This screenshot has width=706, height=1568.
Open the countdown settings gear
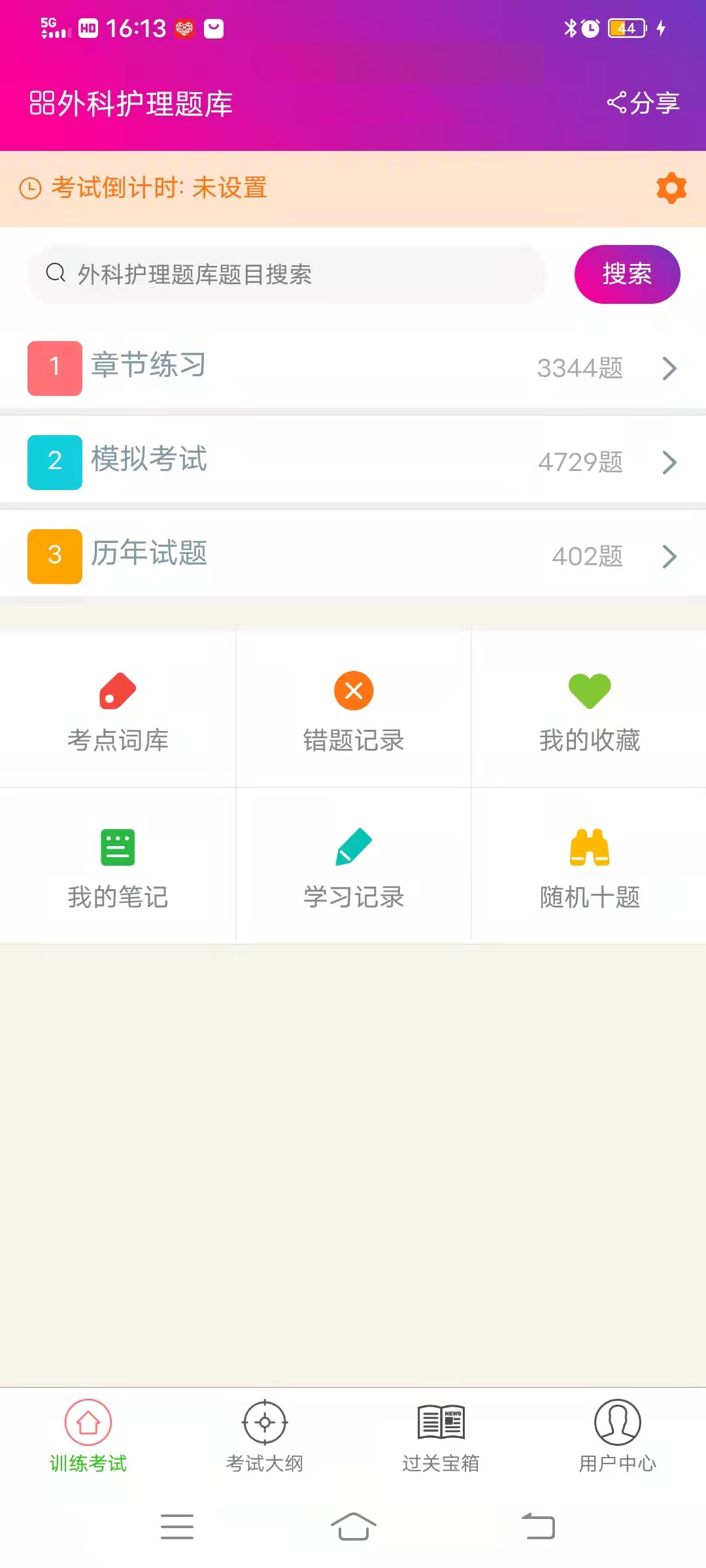[x=670, y=189]
